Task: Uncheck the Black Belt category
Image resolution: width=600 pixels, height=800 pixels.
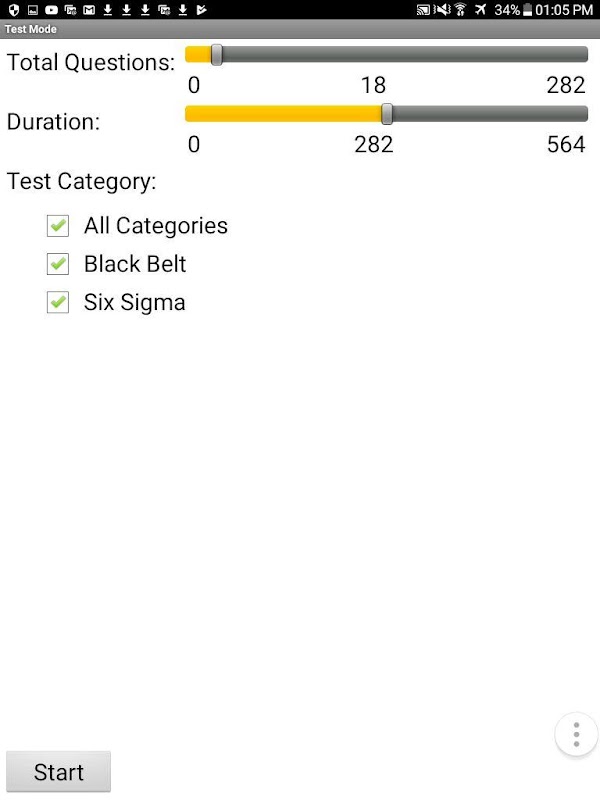Action: click(58, 264)
